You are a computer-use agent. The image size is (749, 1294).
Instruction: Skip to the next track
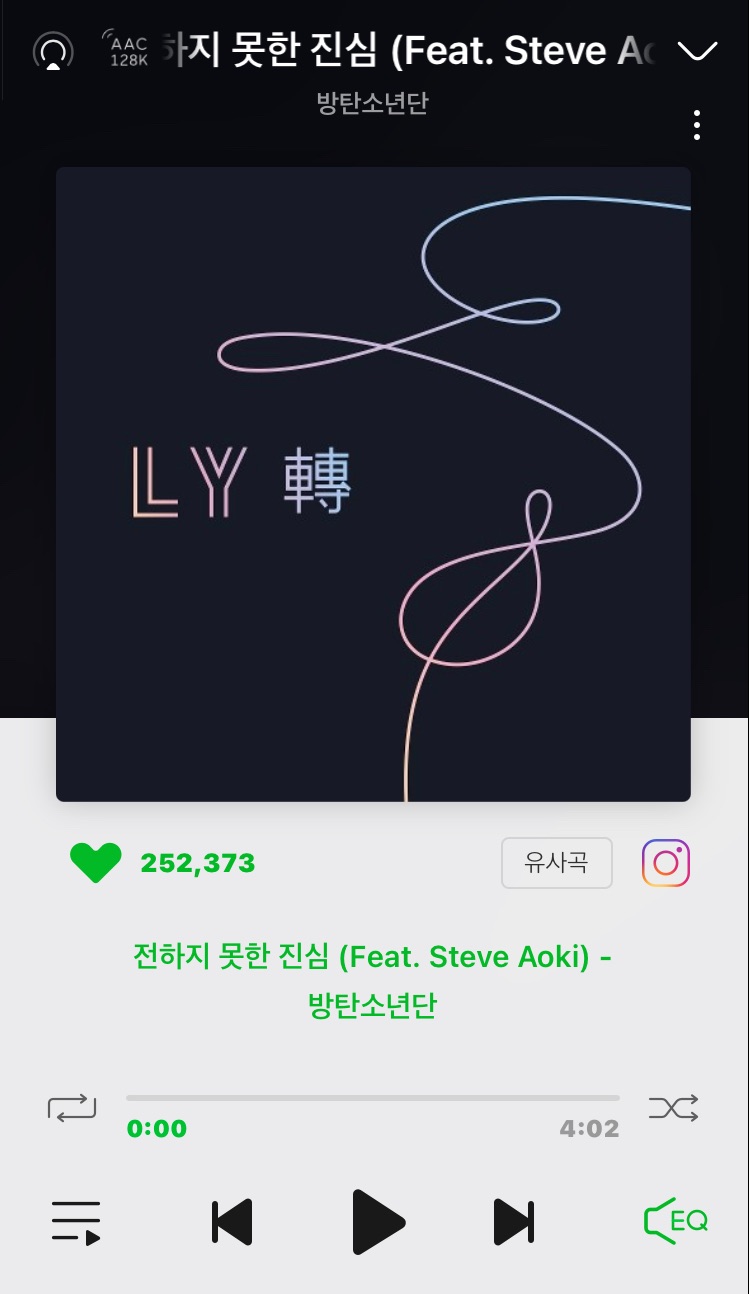point(514,1222)
